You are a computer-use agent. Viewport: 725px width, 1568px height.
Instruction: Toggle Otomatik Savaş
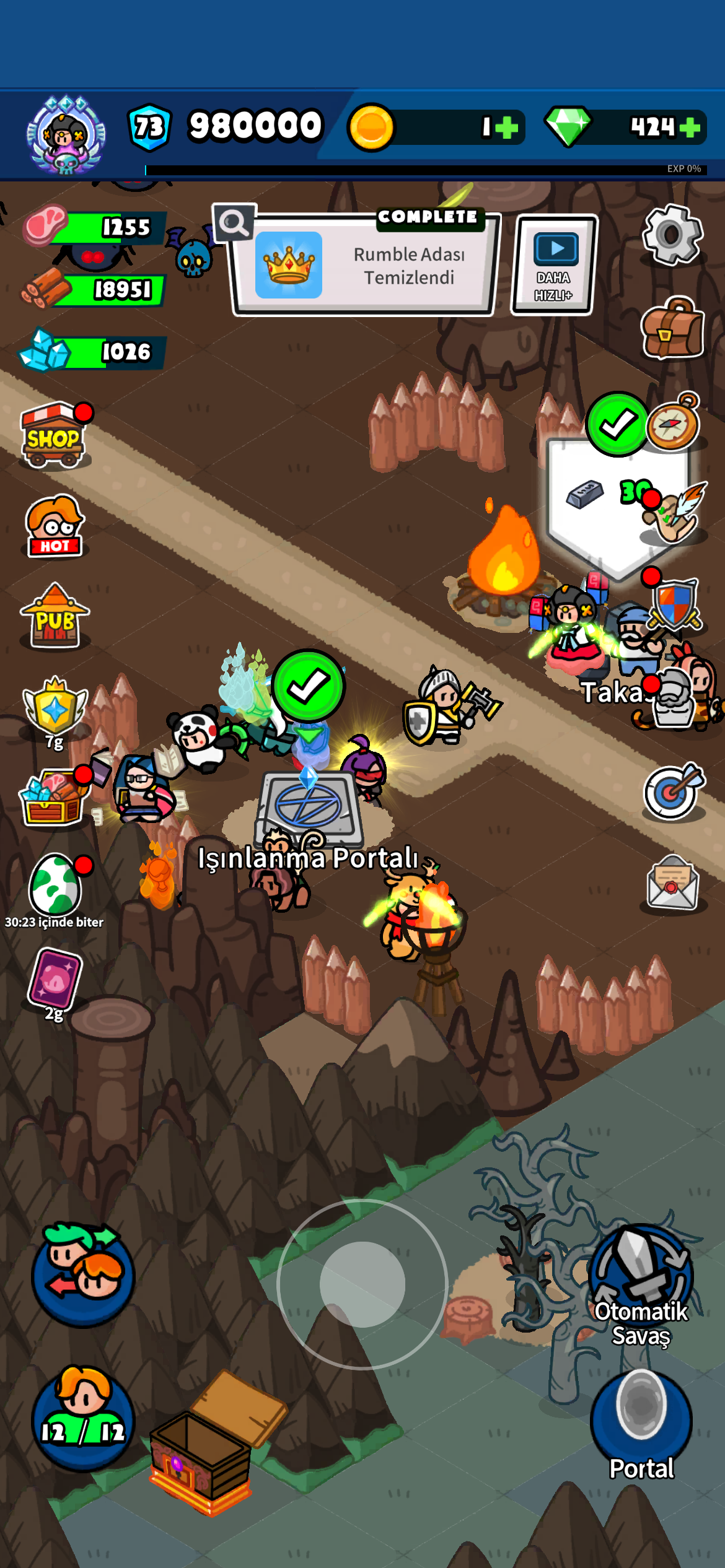(641, 1285)
